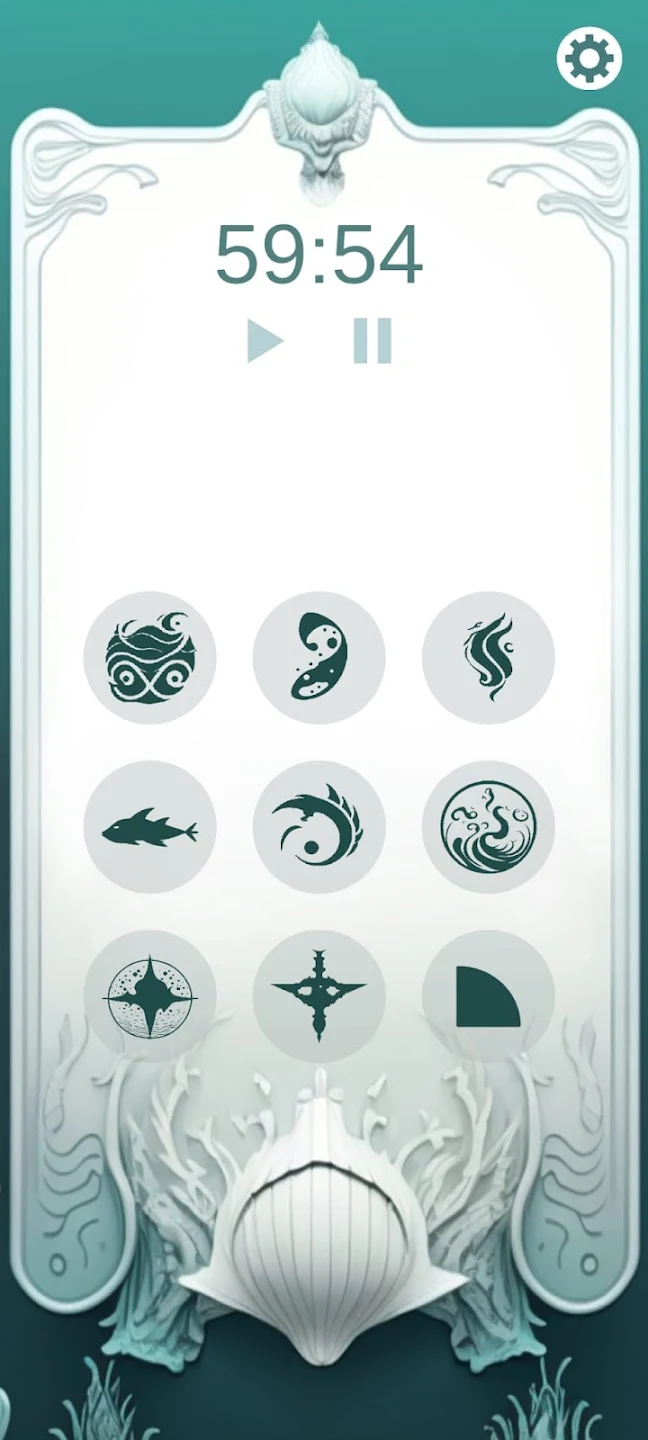Open the settings gear
This screenshot has width=648, height=1440.
click(589, 59)
